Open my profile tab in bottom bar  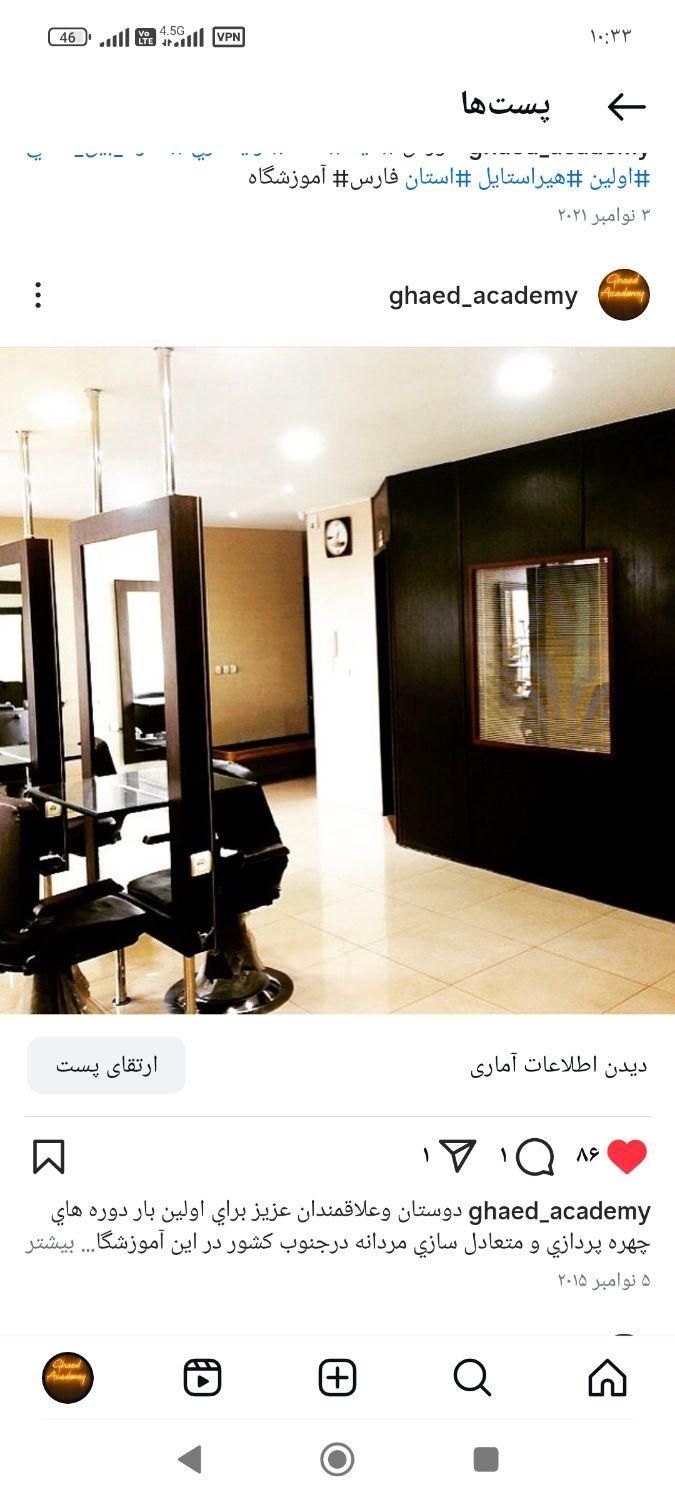coord(68,1378)
